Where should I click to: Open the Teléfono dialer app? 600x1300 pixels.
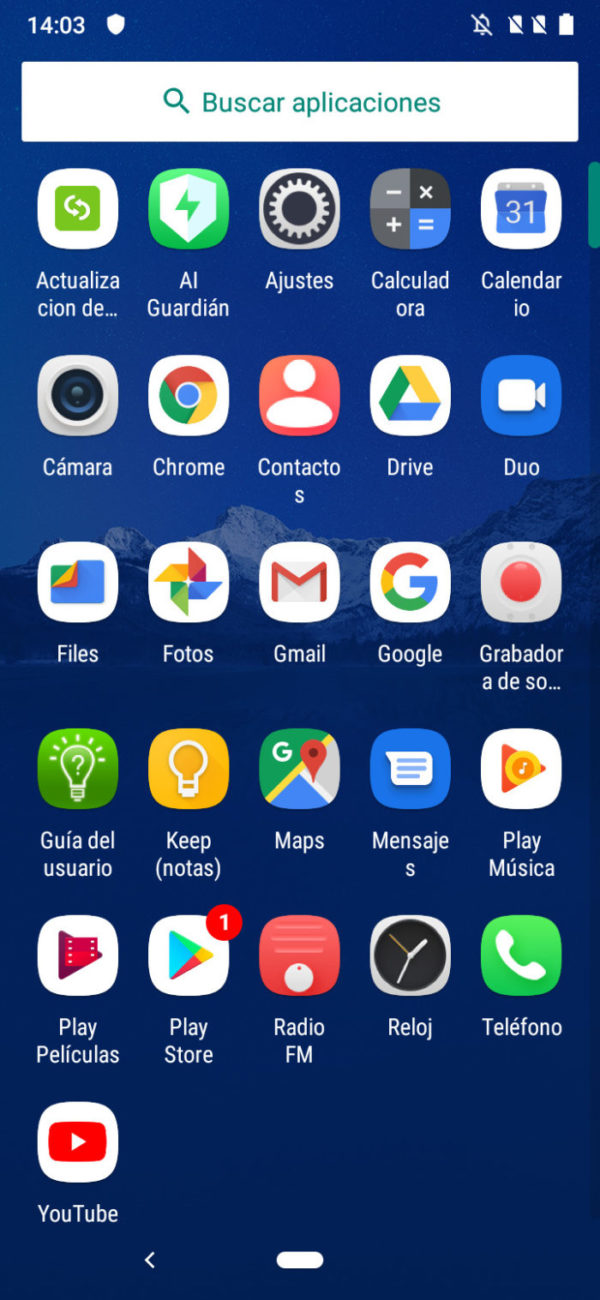(521, 956)
